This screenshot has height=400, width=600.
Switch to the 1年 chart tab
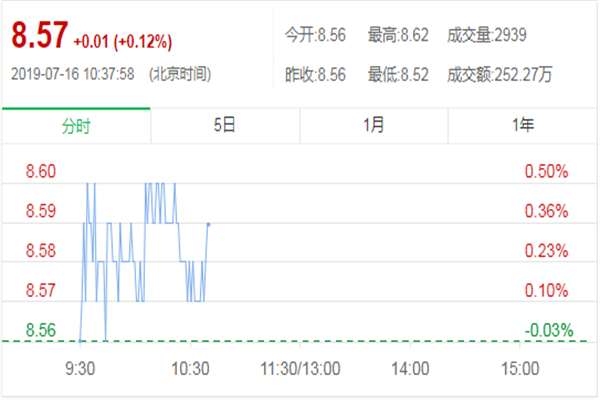coord(522,125)
